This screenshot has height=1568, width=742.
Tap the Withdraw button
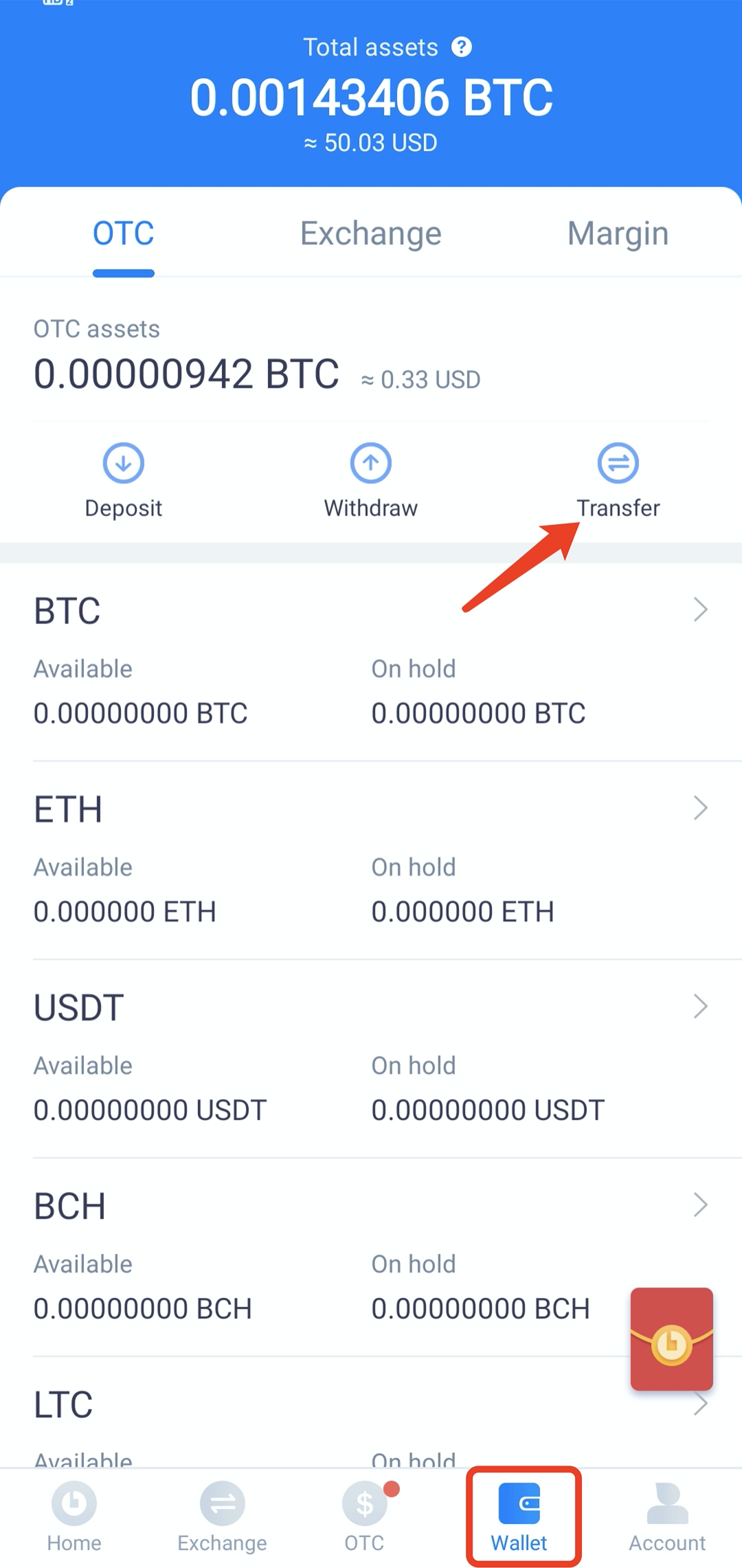click(371, 481)
